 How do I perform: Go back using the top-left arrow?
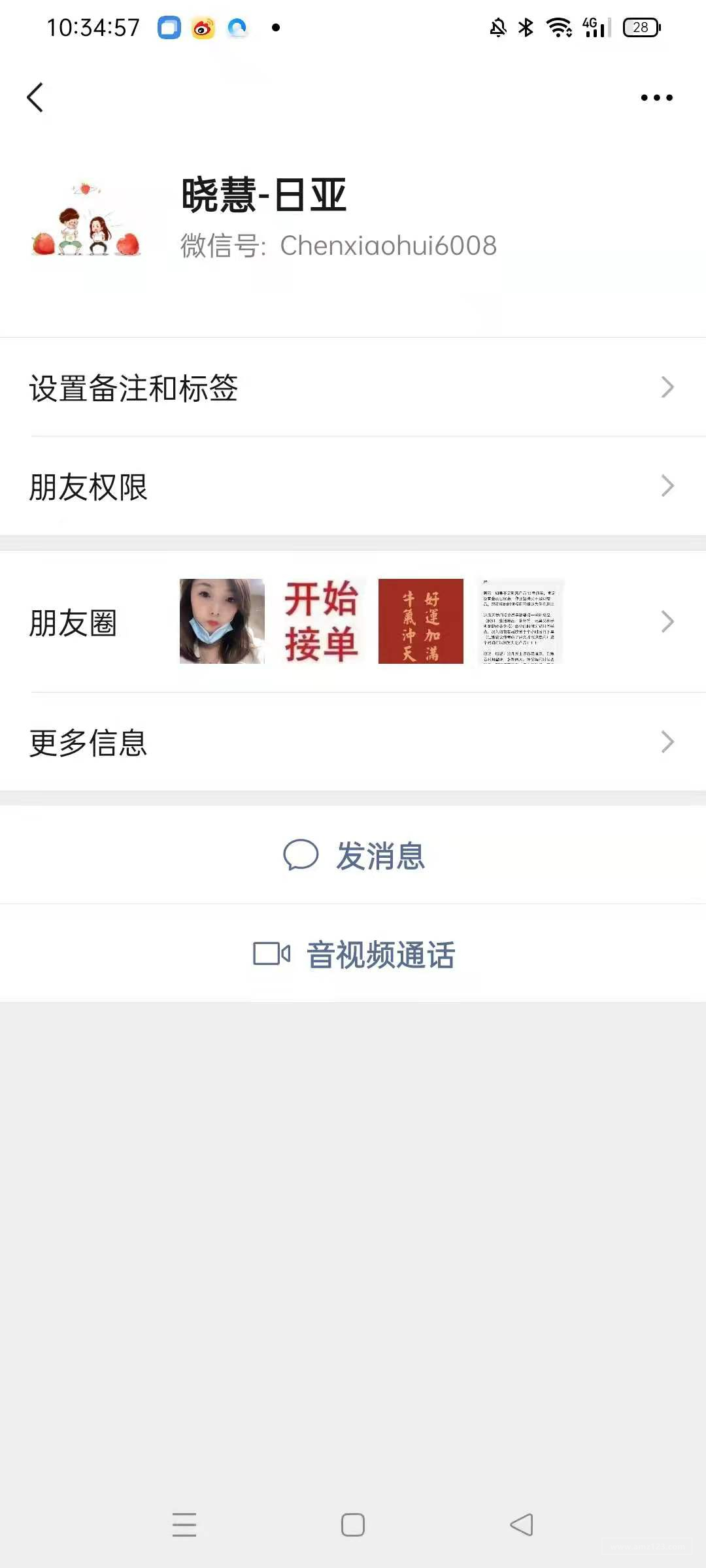[35, 98]
